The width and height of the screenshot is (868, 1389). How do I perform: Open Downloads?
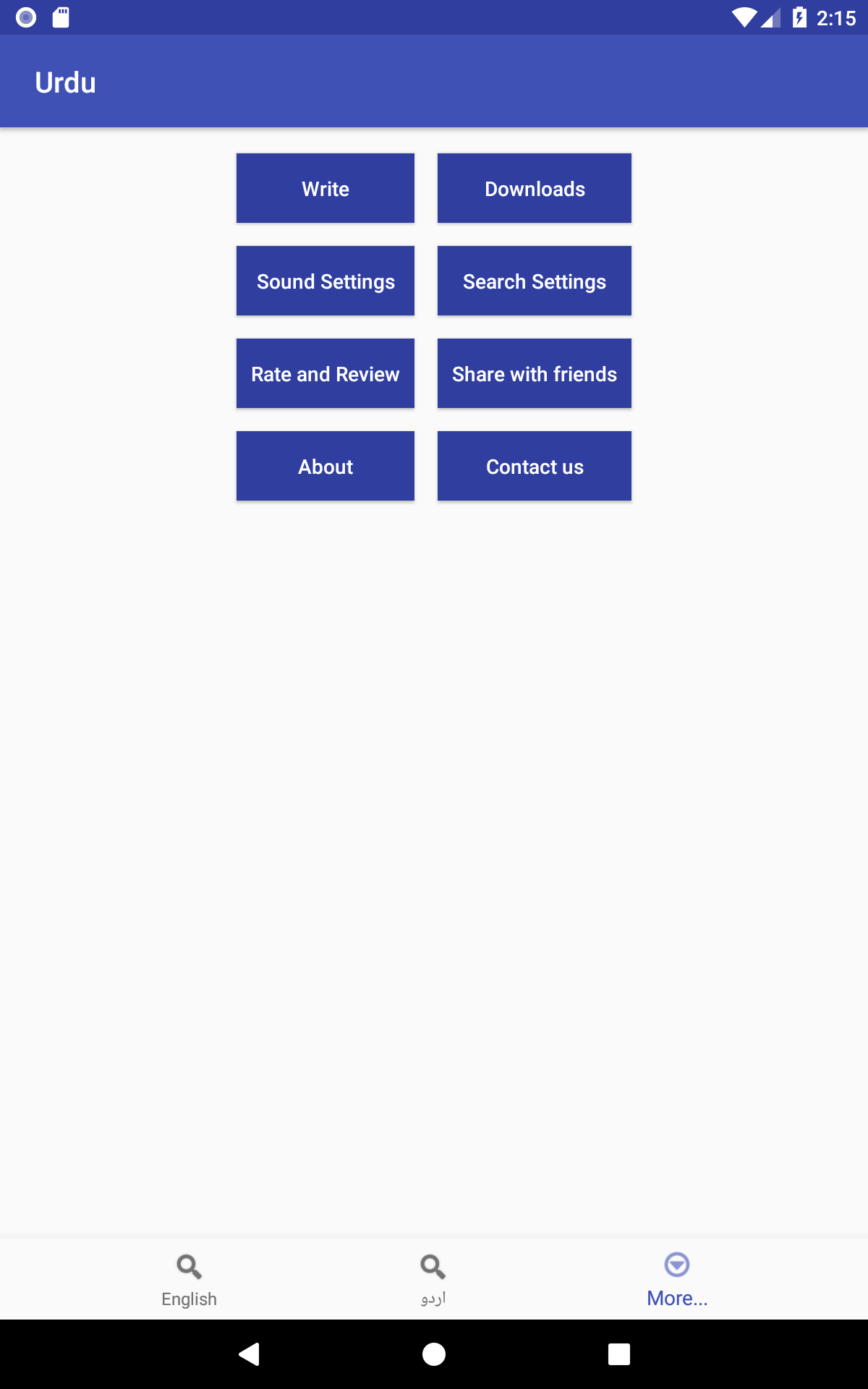(x=534, y=187)
